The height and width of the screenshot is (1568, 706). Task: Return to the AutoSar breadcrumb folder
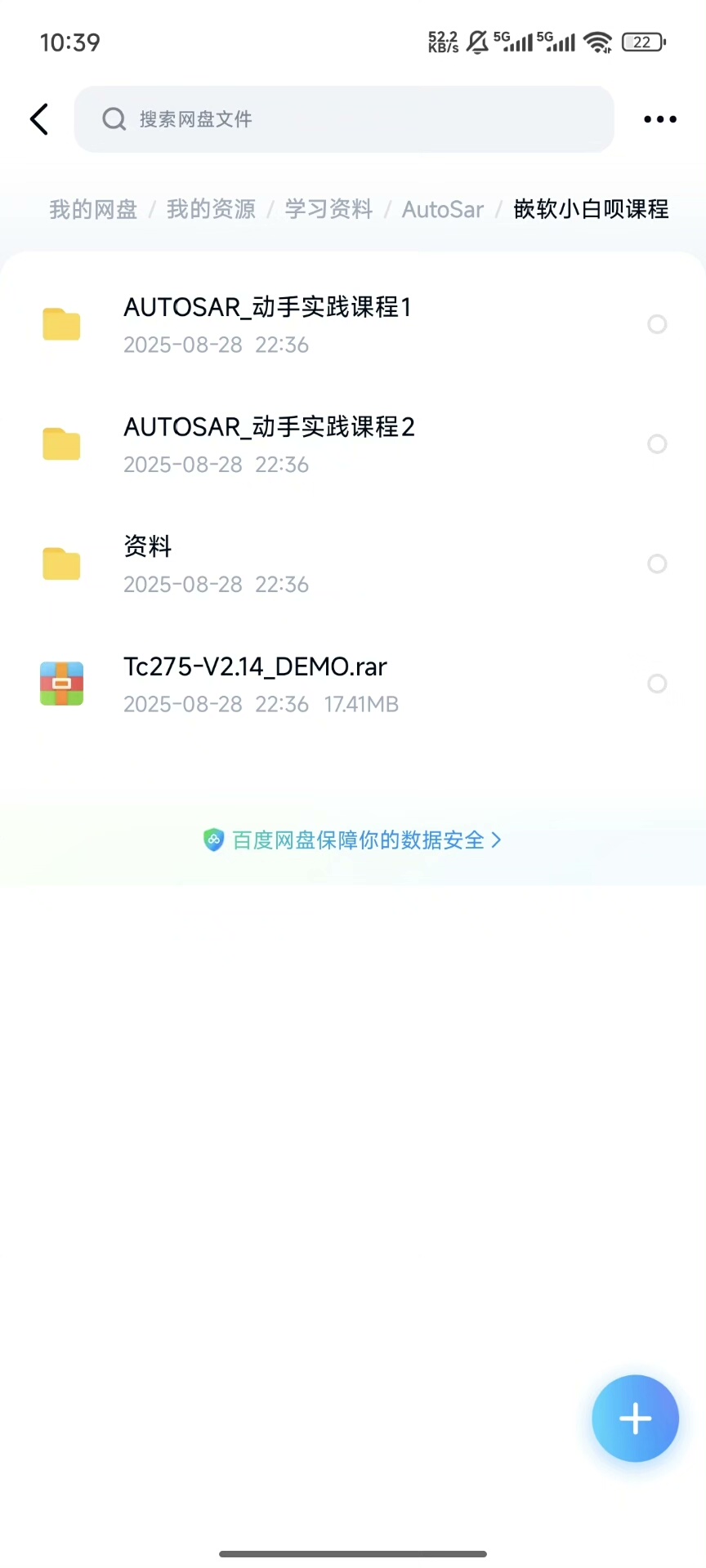pos(442,210)
